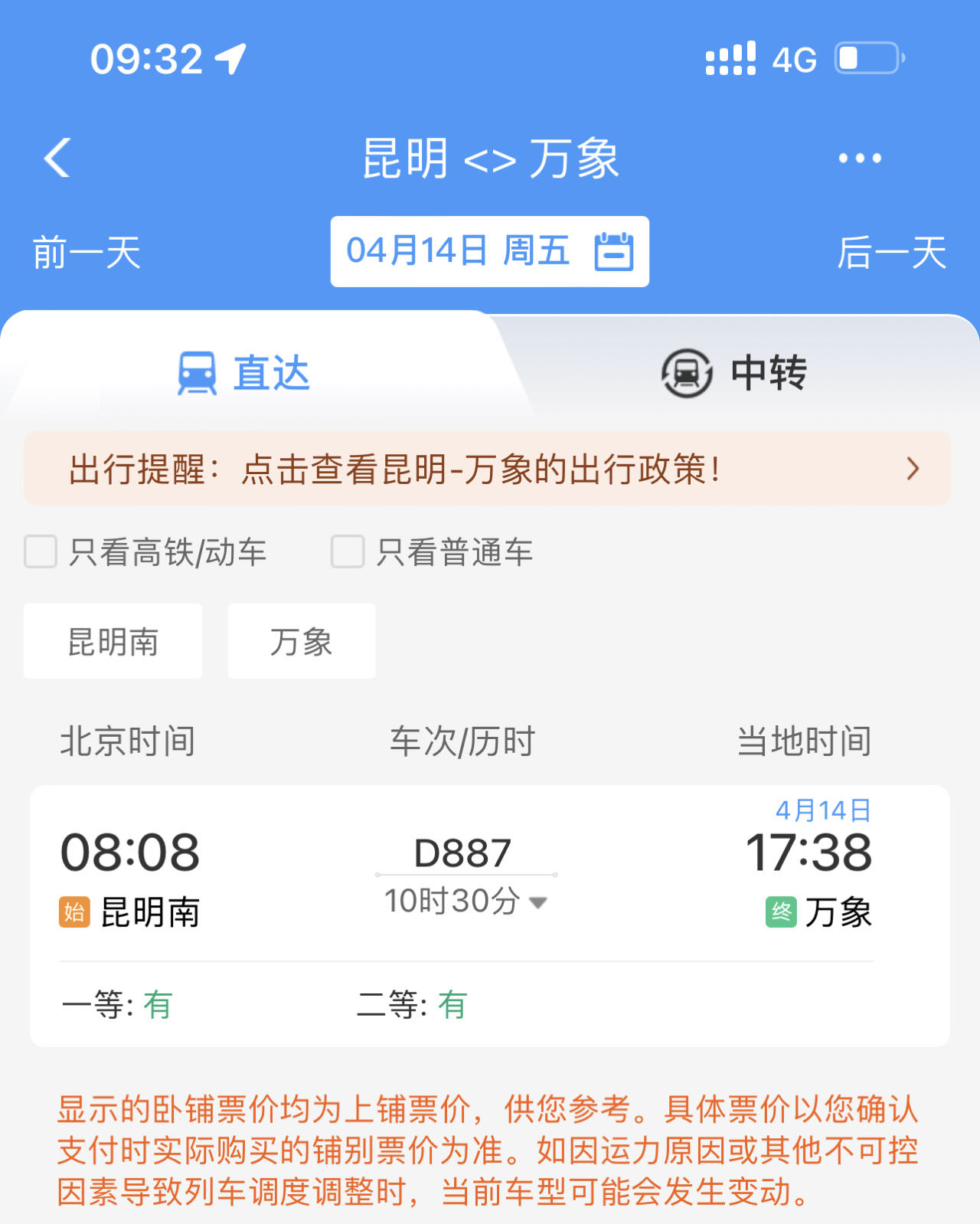This screenshot has width=980, height=1224.
Task: Tap the orange 始 origin badge
Action: [75, 911]
